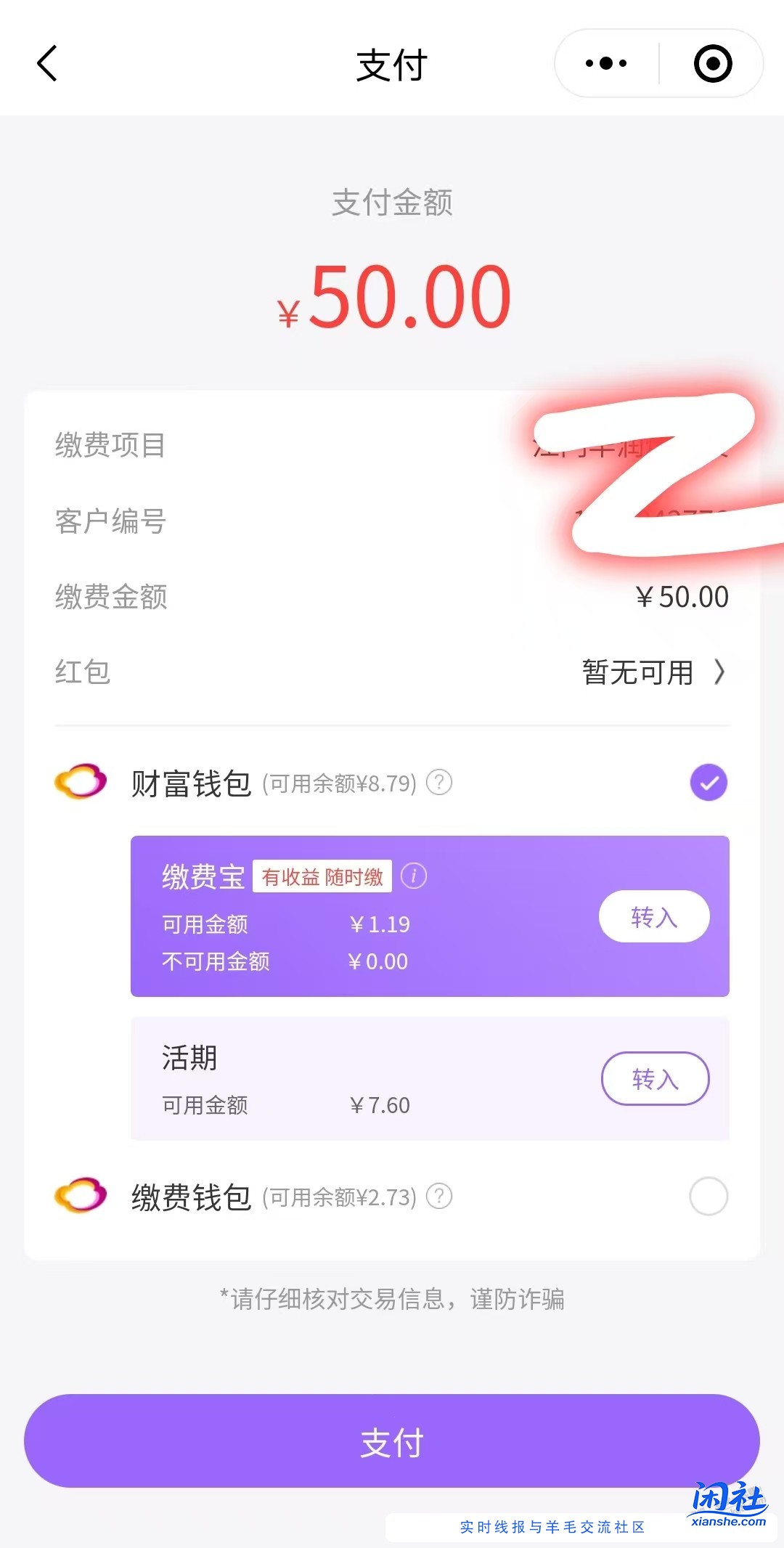The width and height of the screenshot is (784, 1548).
Task: Deselect the 财富钱包 purple checkmark
Action: coord(709,783)
